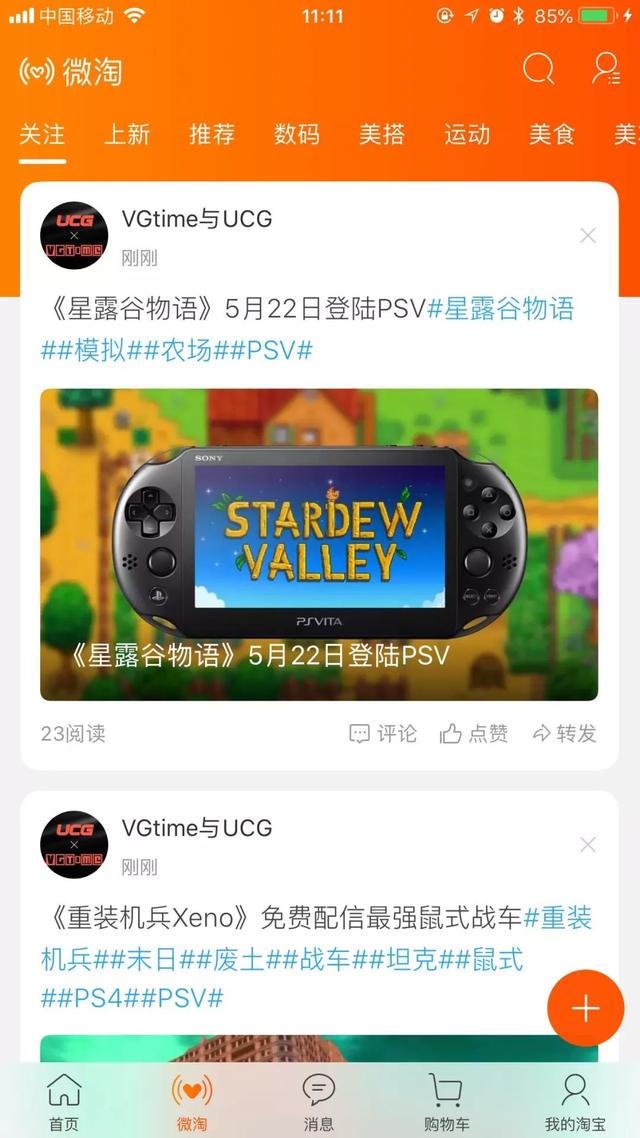Like the 星露谷物语 post
This screenshot has width=640, height=1138.
(x=474, y=733)
